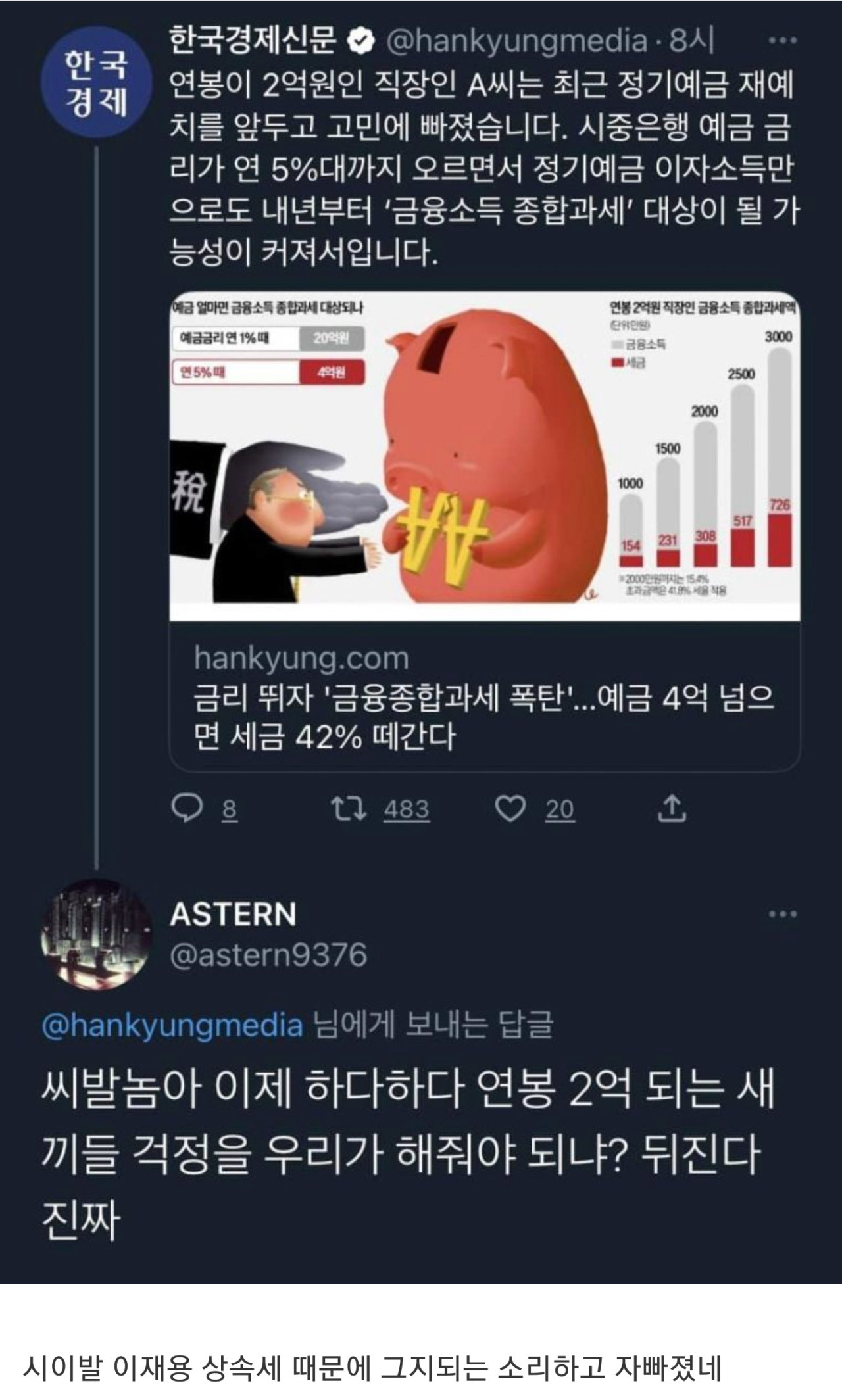This screenshot has width=842, height=1400.
Task: Retweet the 한국경제신문 tweet
Action: coord(349,808)
